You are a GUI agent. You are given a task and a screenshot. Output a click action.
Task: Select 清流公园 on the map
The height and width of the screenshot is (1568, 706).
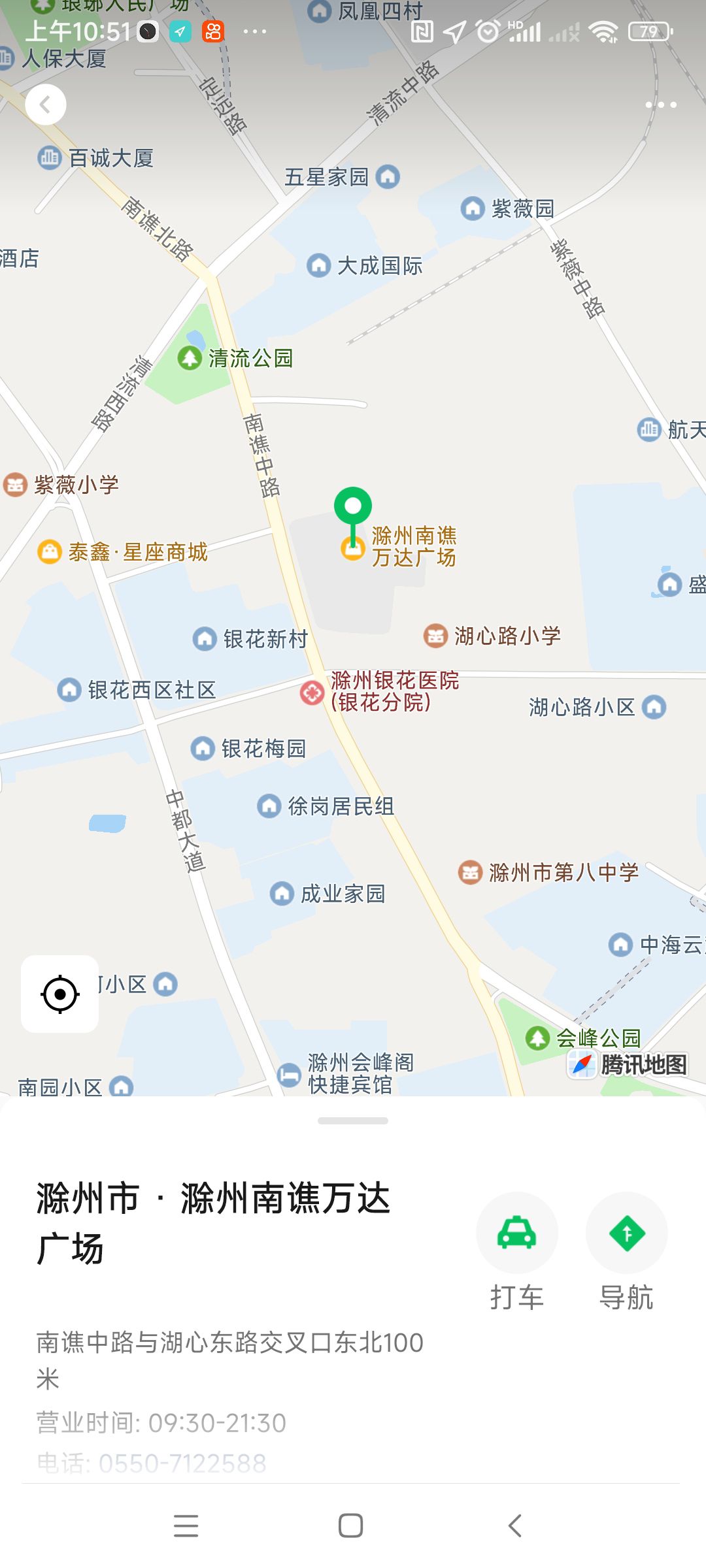190,358
